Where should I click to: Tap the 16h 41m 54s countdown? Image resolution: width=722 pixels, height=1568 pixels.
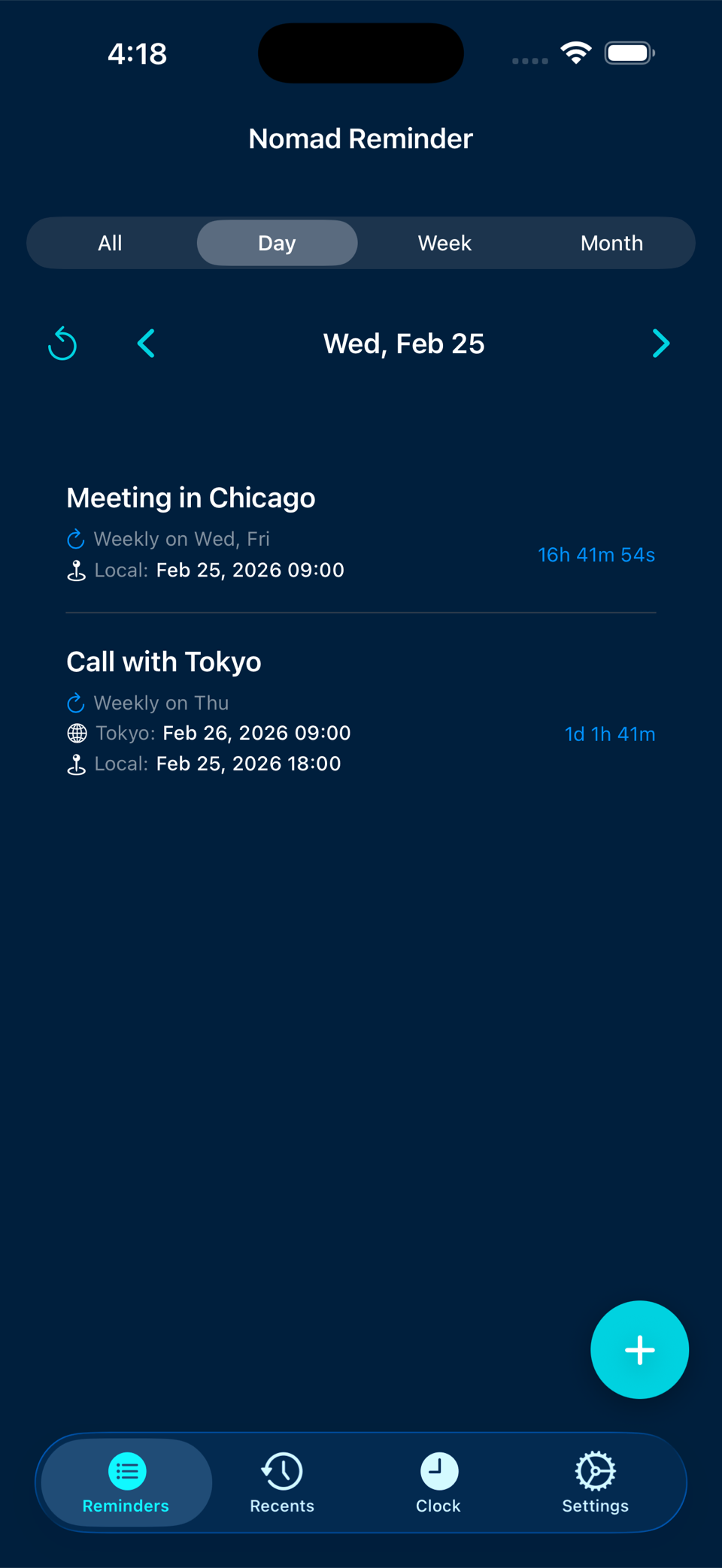[x=596, y=555]
